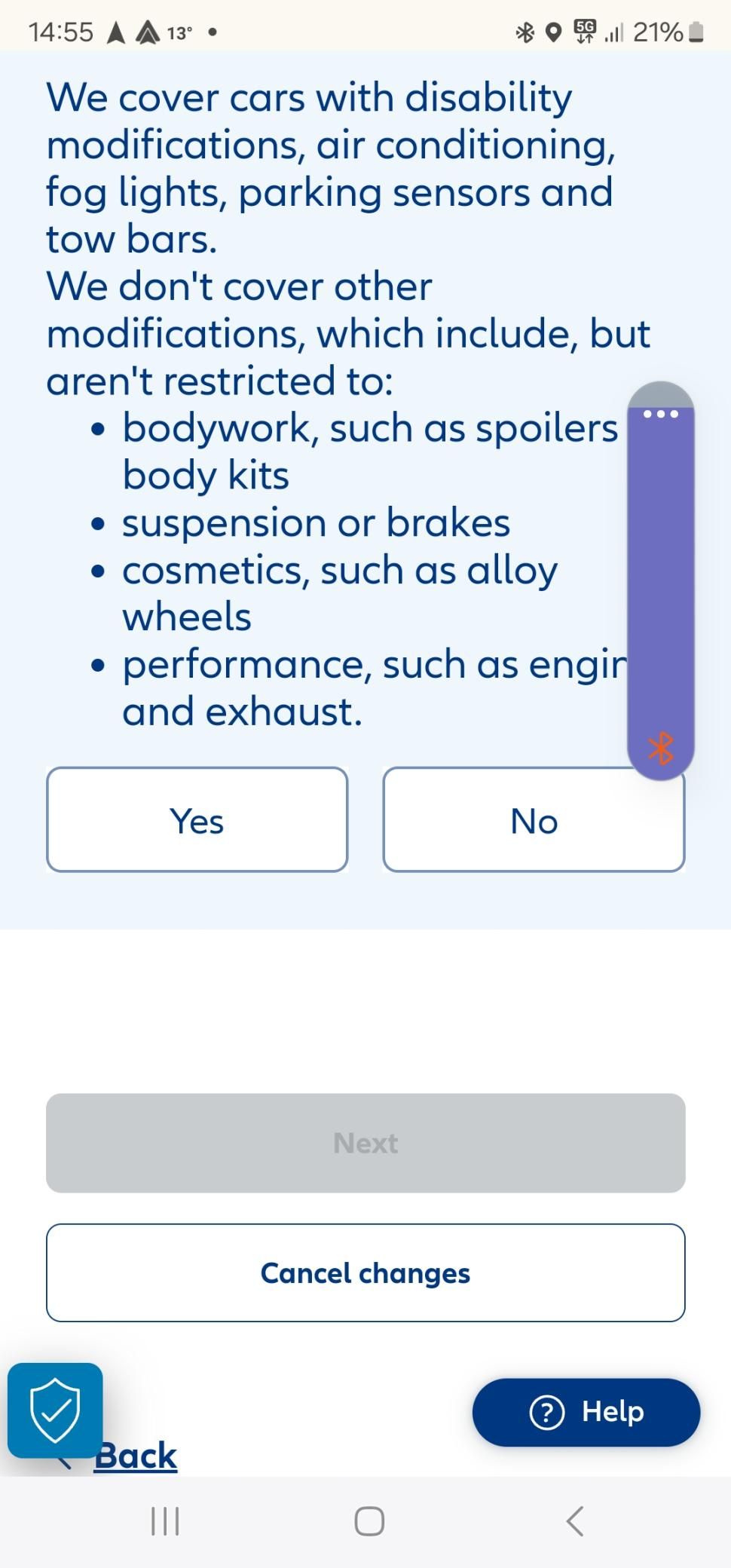The width and height of the screenshot is (731, 1568).
Task: Select Yes for car modifications
Action: 197,819
